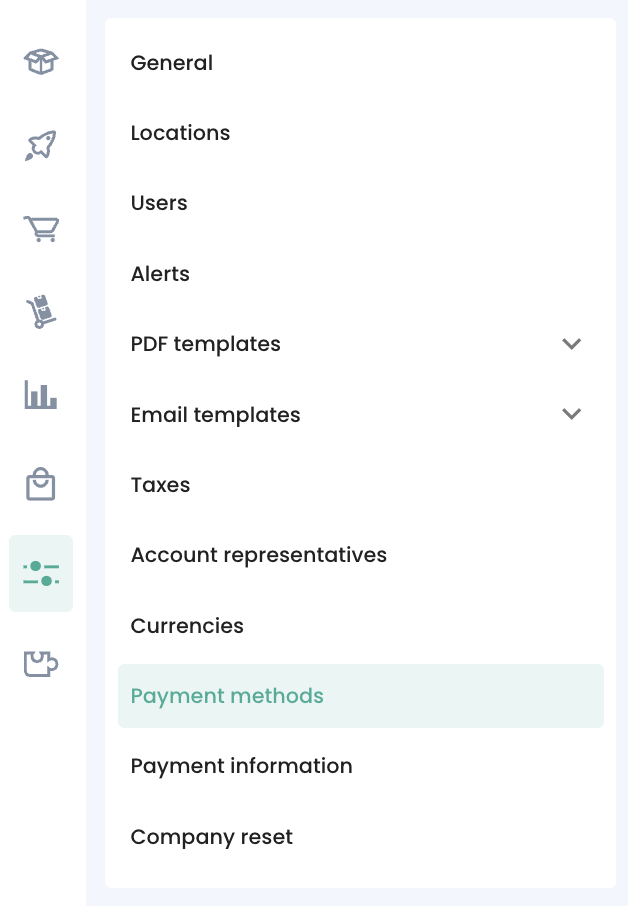Open the Users settings page

[159, 203]
